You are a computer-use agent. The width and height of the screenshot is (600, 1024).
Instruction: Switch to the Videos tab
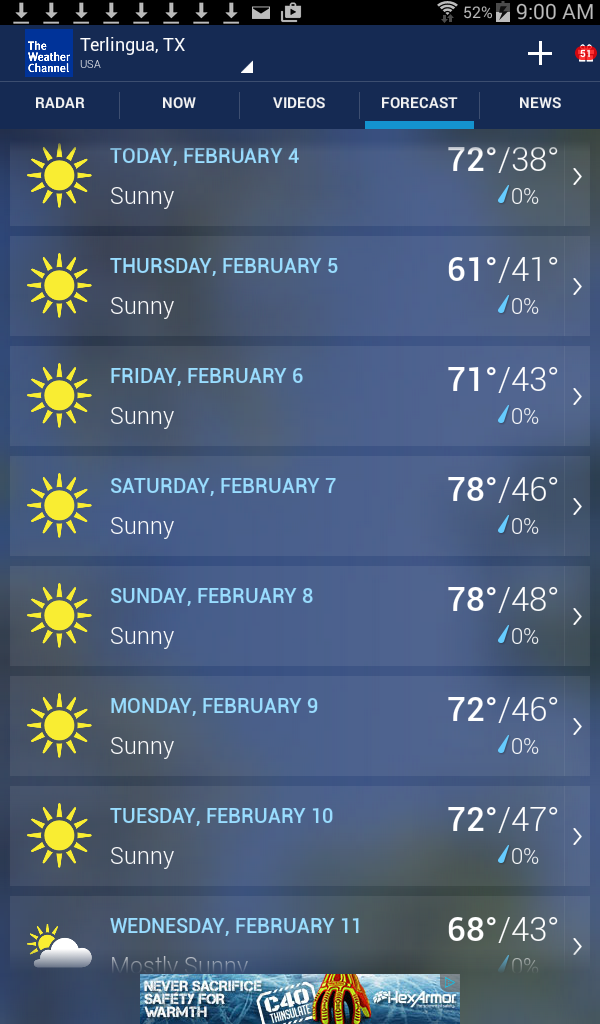299,103
